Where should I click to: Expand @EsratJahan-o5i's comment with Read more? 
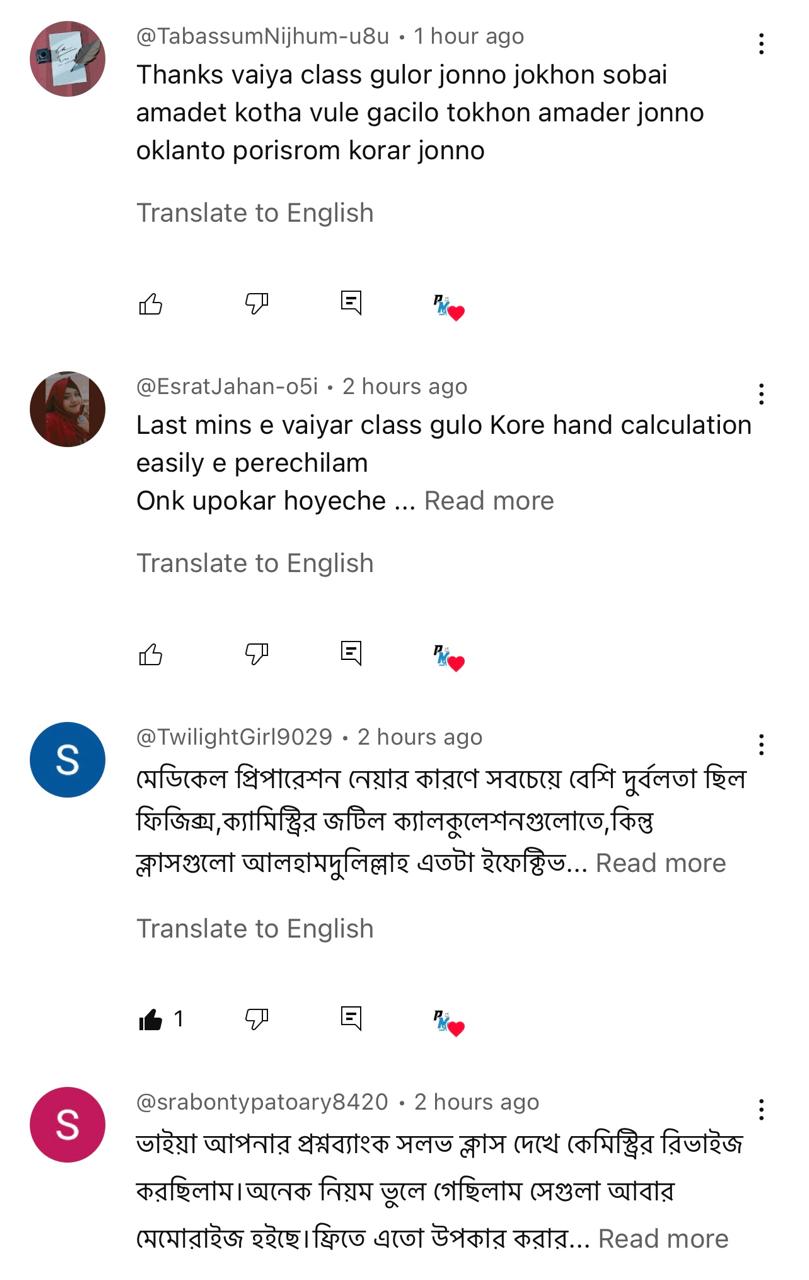[489, 500]
